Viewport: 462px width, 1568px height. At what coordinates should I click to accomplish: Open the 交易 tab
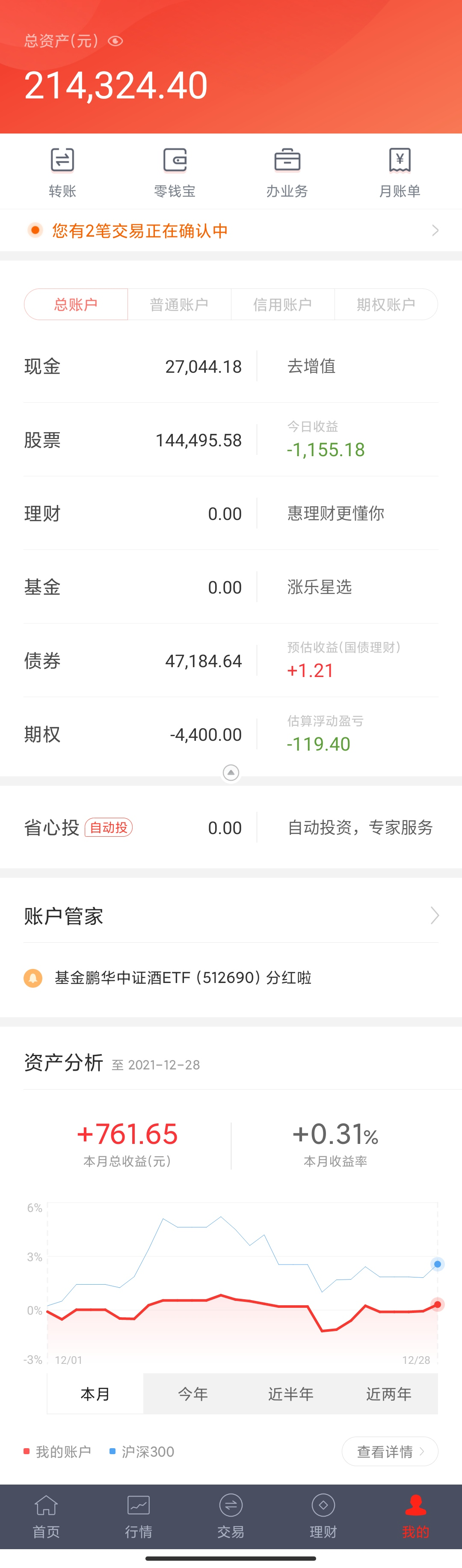(x=231, y=1516)
